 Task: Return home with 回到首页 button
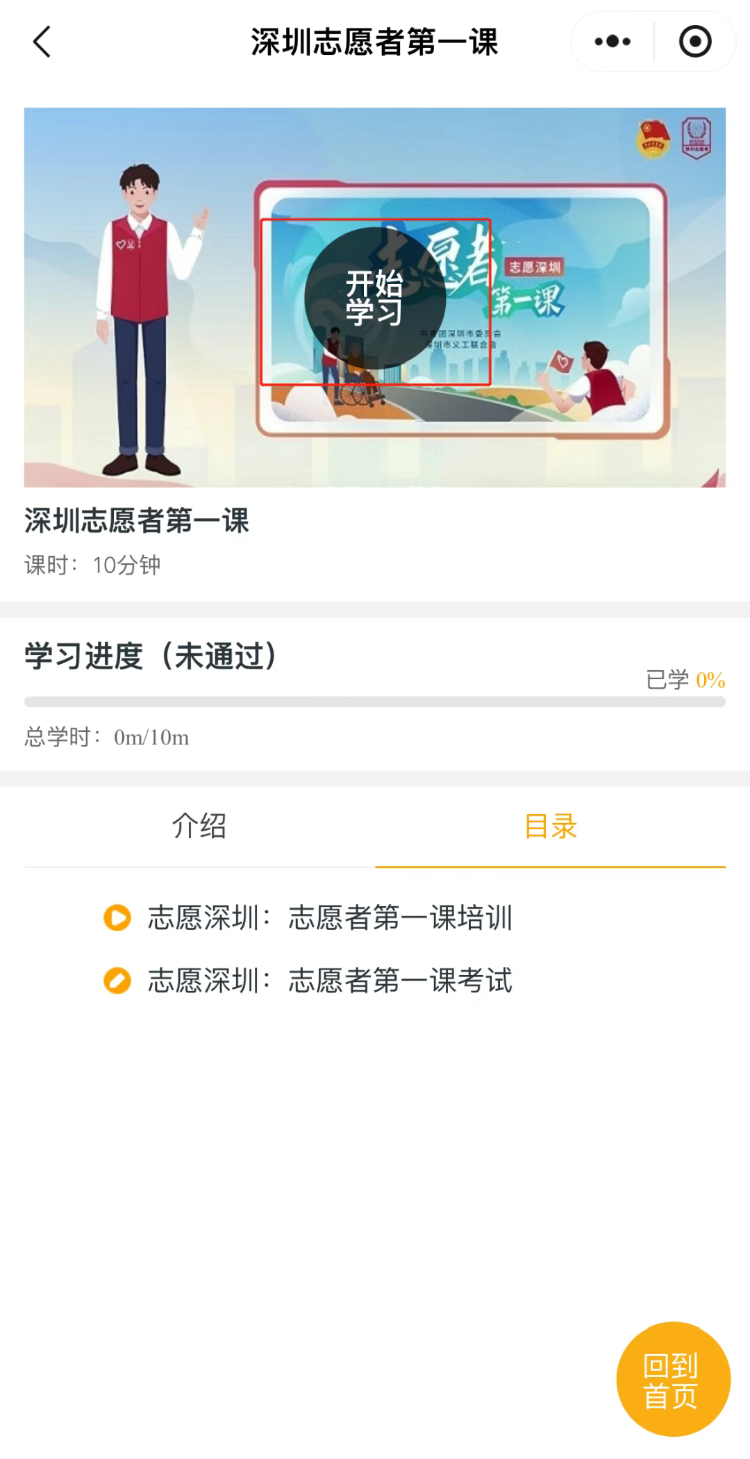673,1379
